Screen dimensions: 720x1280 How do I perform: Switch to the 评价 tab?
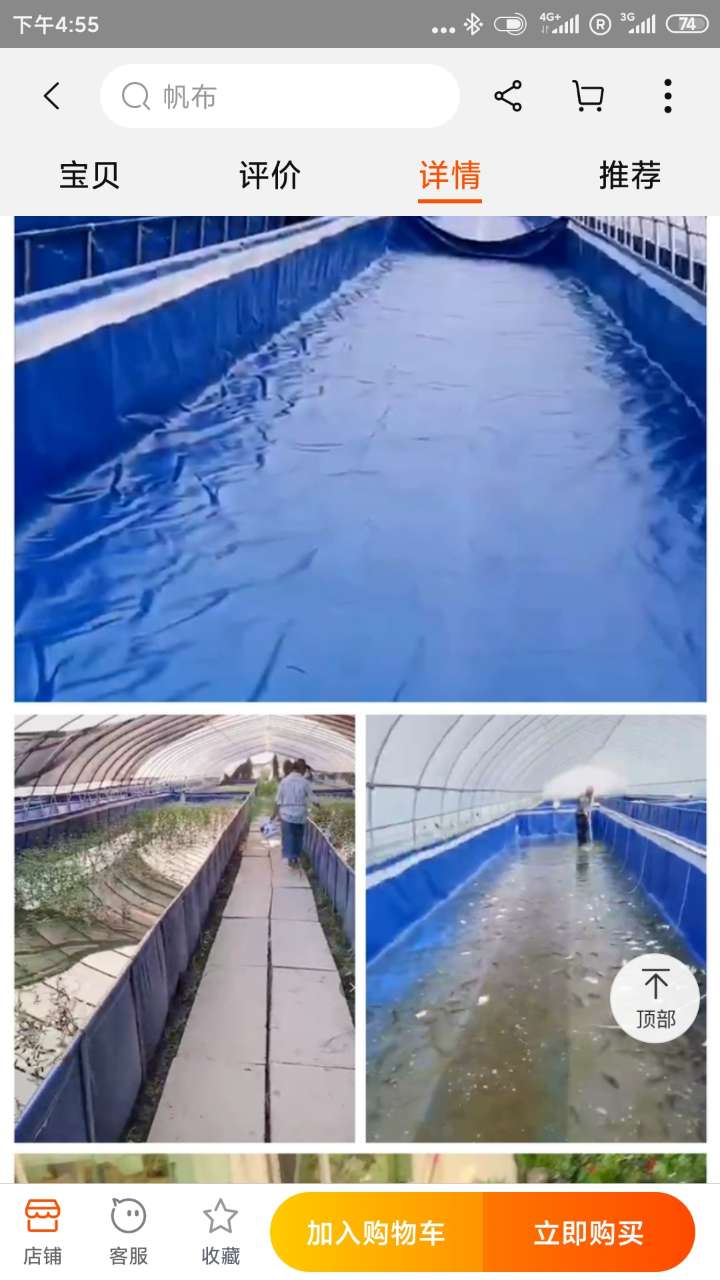(x=270, y=175)
